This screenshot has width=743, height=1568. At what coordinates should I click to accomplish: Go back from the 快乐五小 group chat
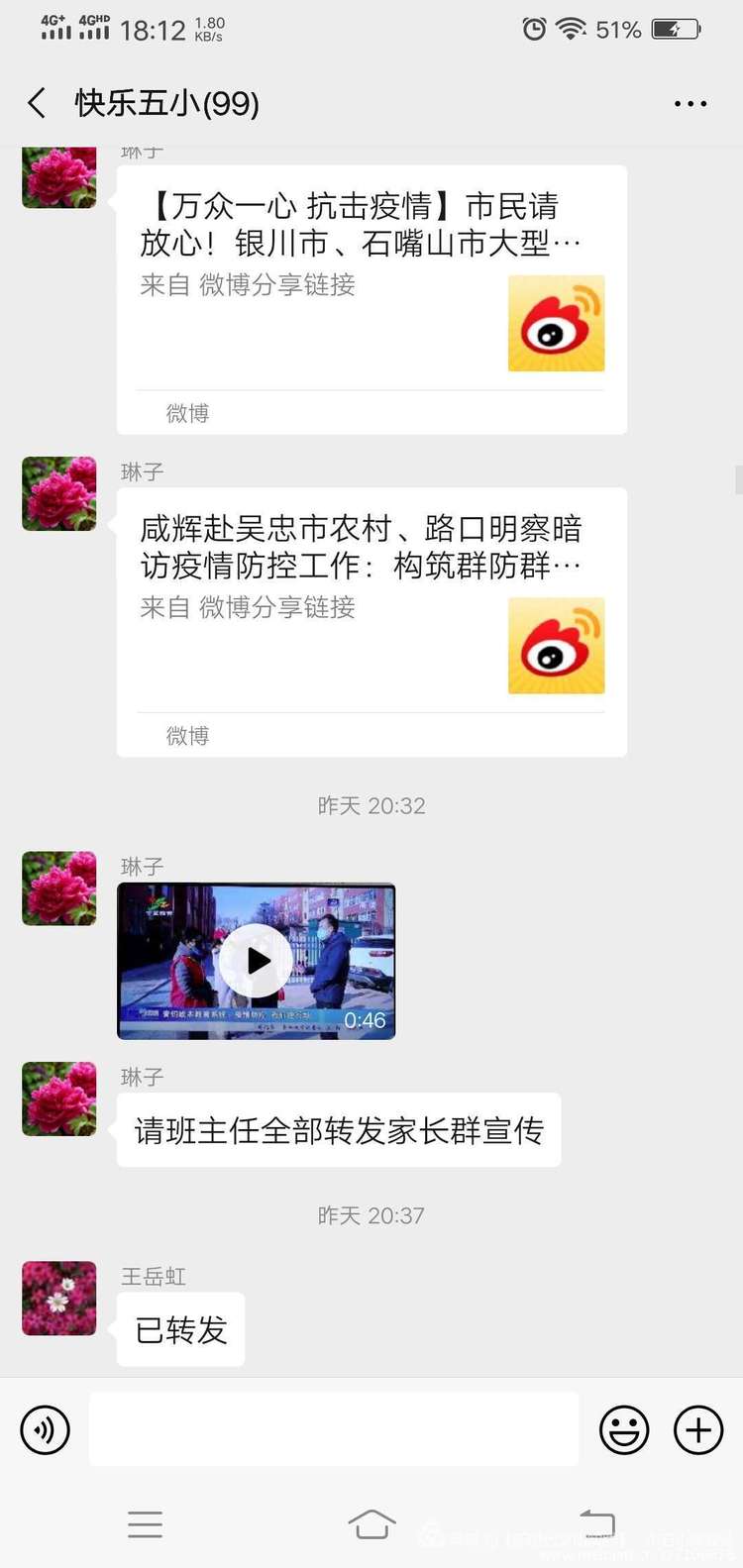click(38, 103)
